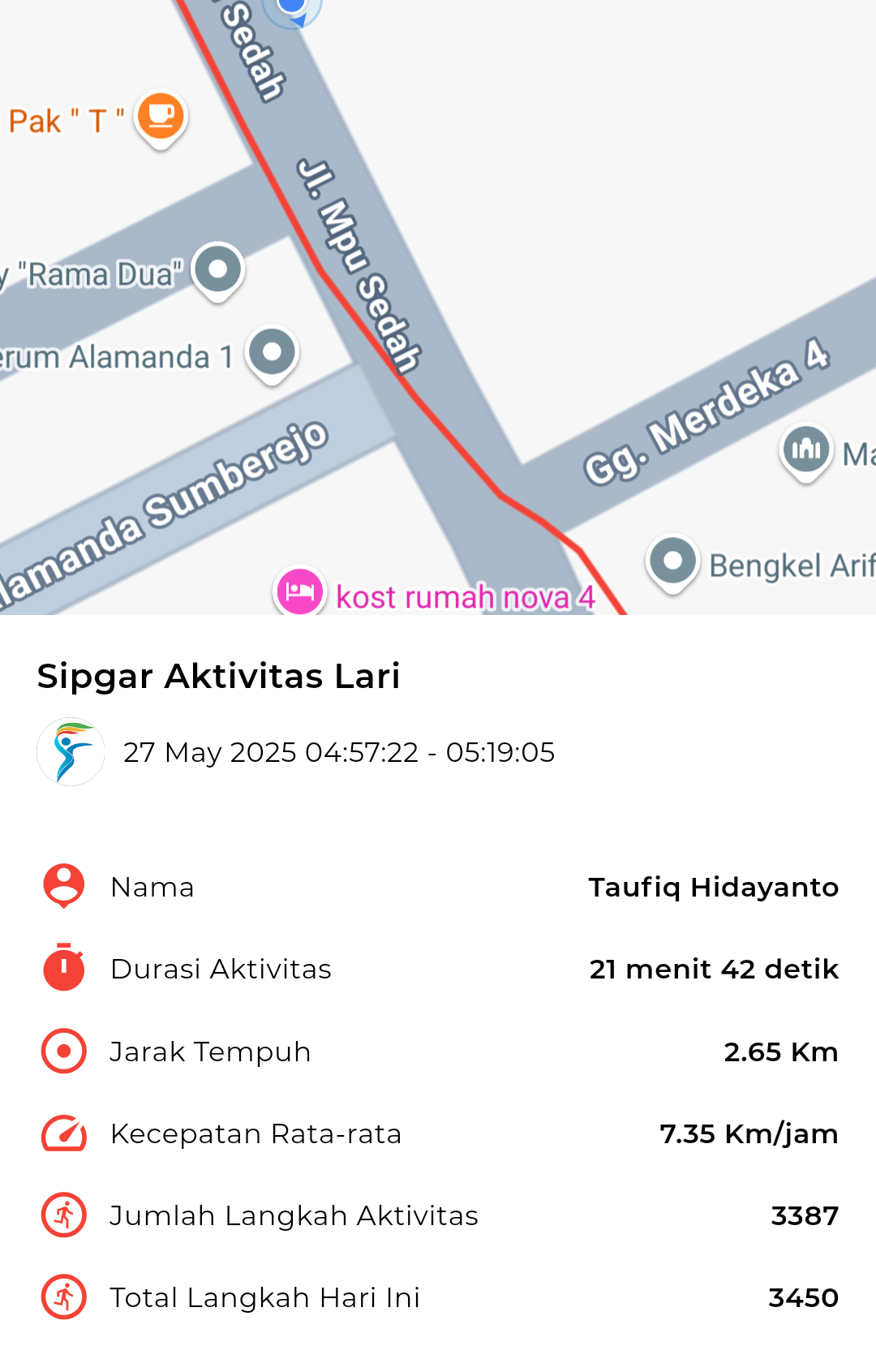Click the 2.65 Km distance value
This screenshot has height=1372, width=876.
pyautogui.click(x=780, y=1052)
